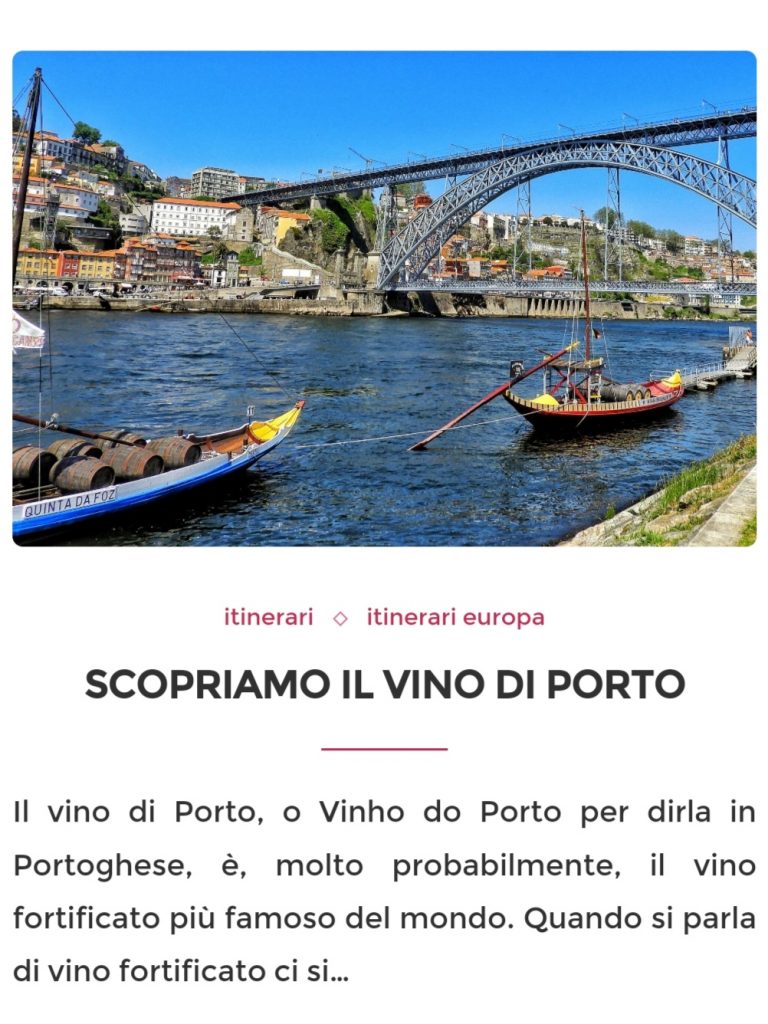Open the 'Scopriamo il vino di Porto' article
Viewport: 768px width, 1024px height.
pos(384,685)
